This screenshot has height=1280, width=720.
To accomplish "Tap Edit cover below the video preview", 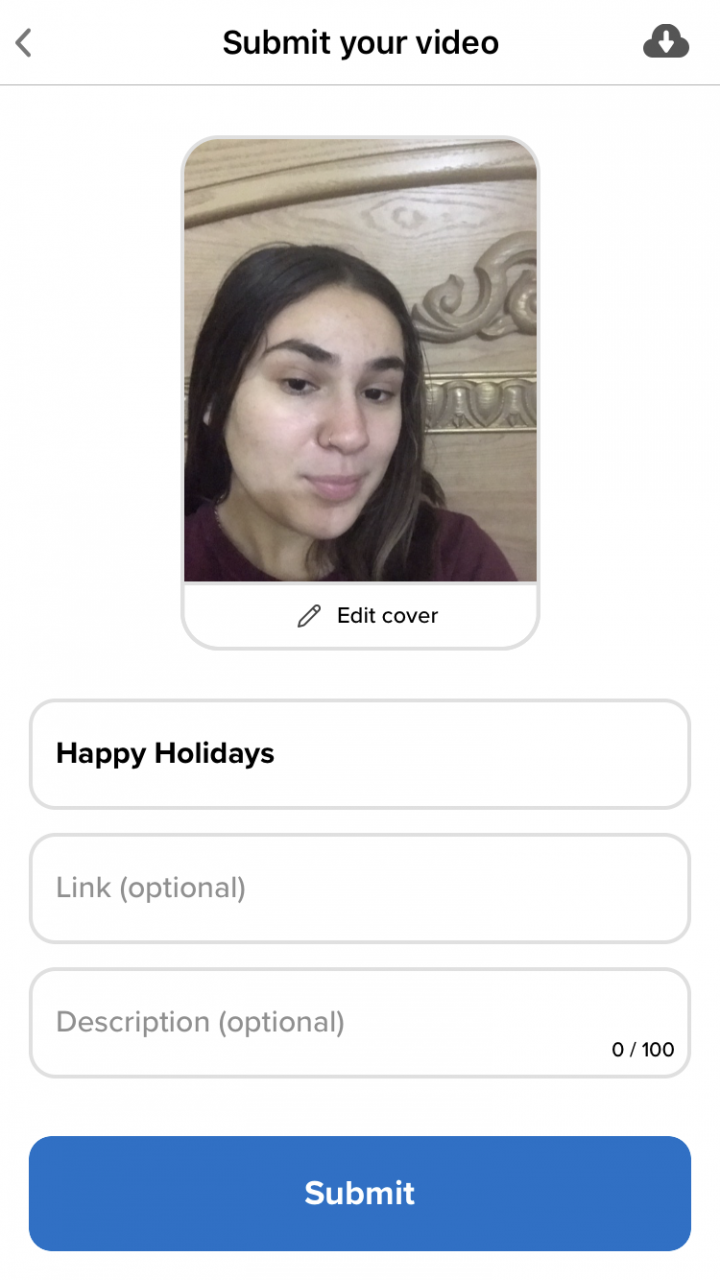I will coord(367,616).
